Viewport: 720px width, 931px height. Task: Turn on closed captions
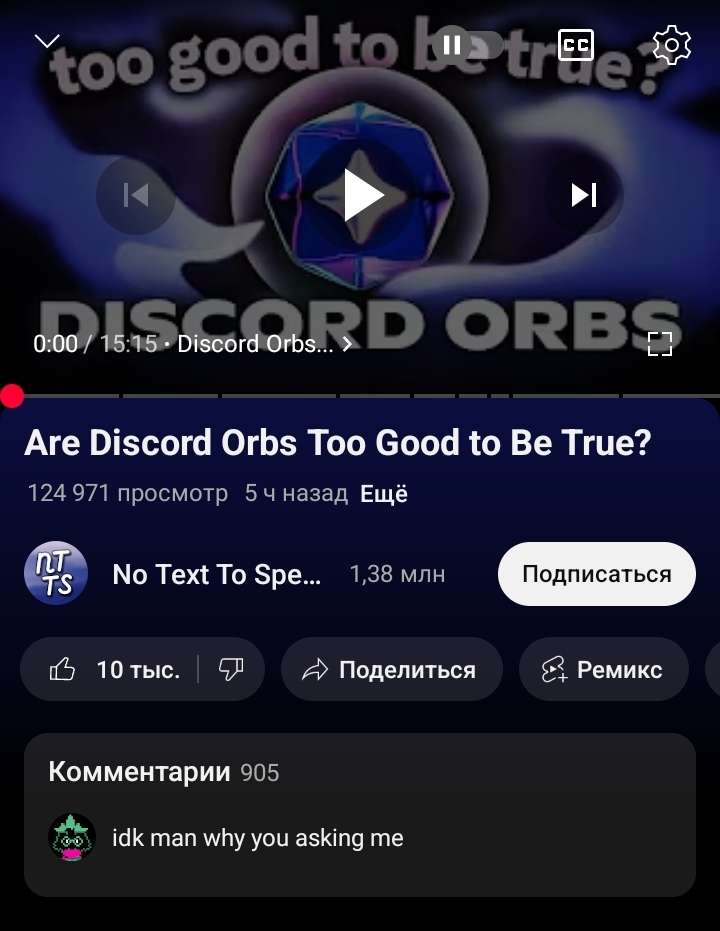pos(575,44)
